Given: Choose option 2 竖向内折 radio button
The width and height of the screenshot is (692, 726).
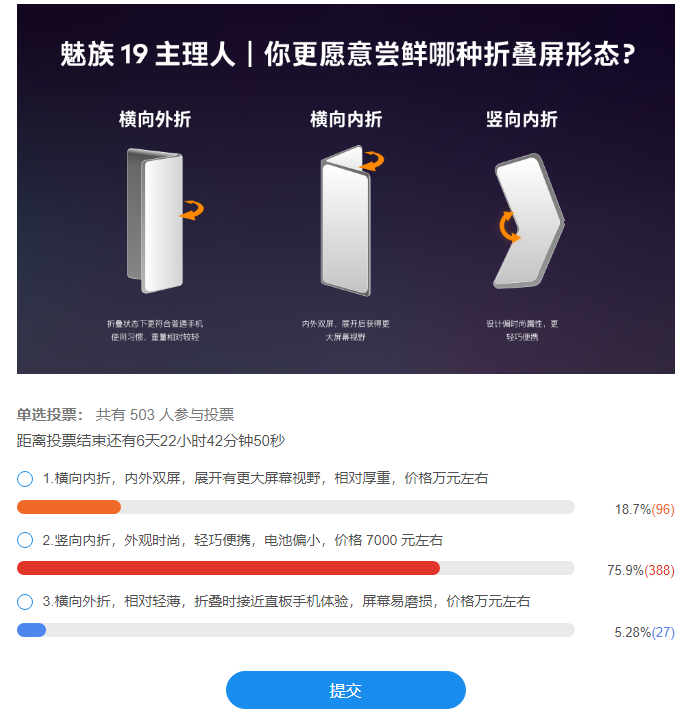Looking at the screenshot, I should [26, 540].
